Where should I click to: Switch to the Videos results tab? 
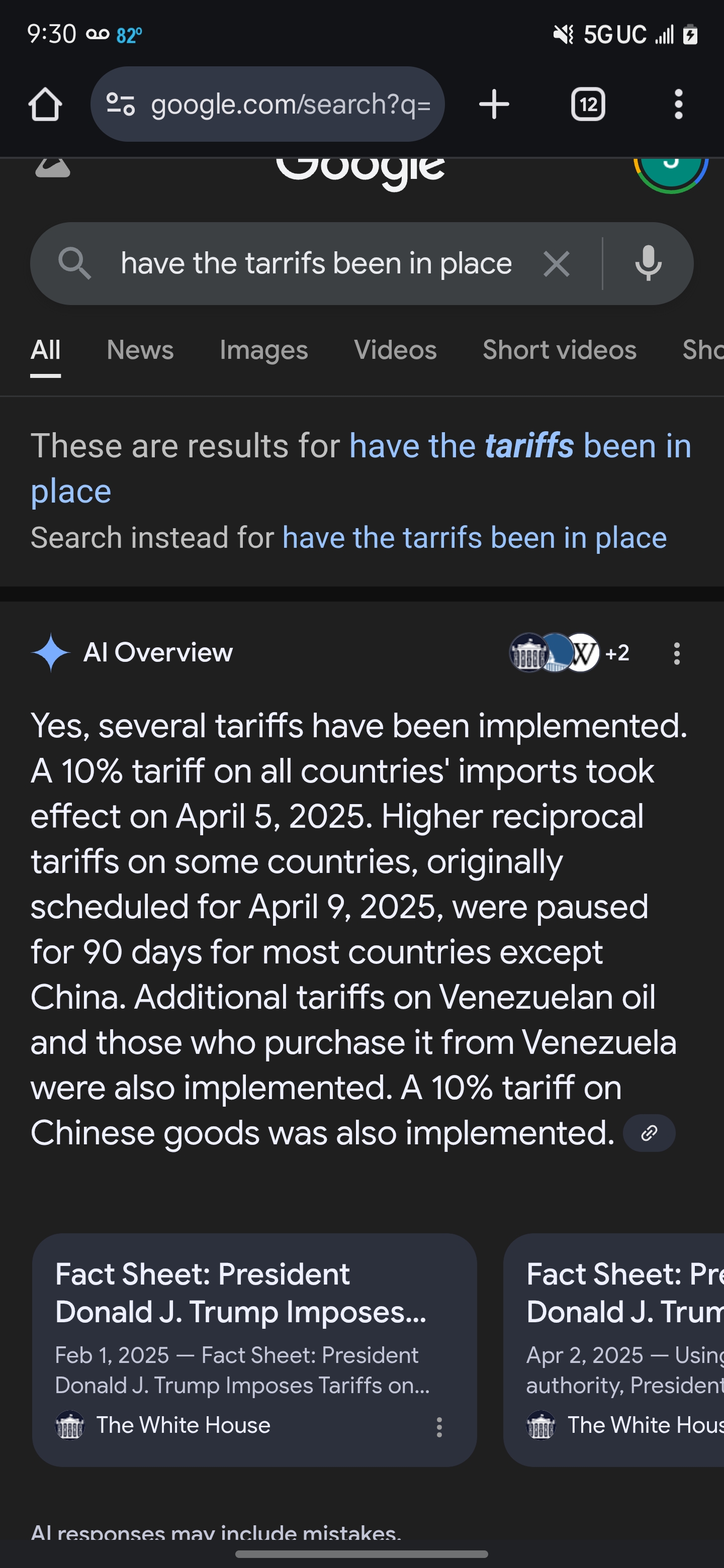(395, 350)
